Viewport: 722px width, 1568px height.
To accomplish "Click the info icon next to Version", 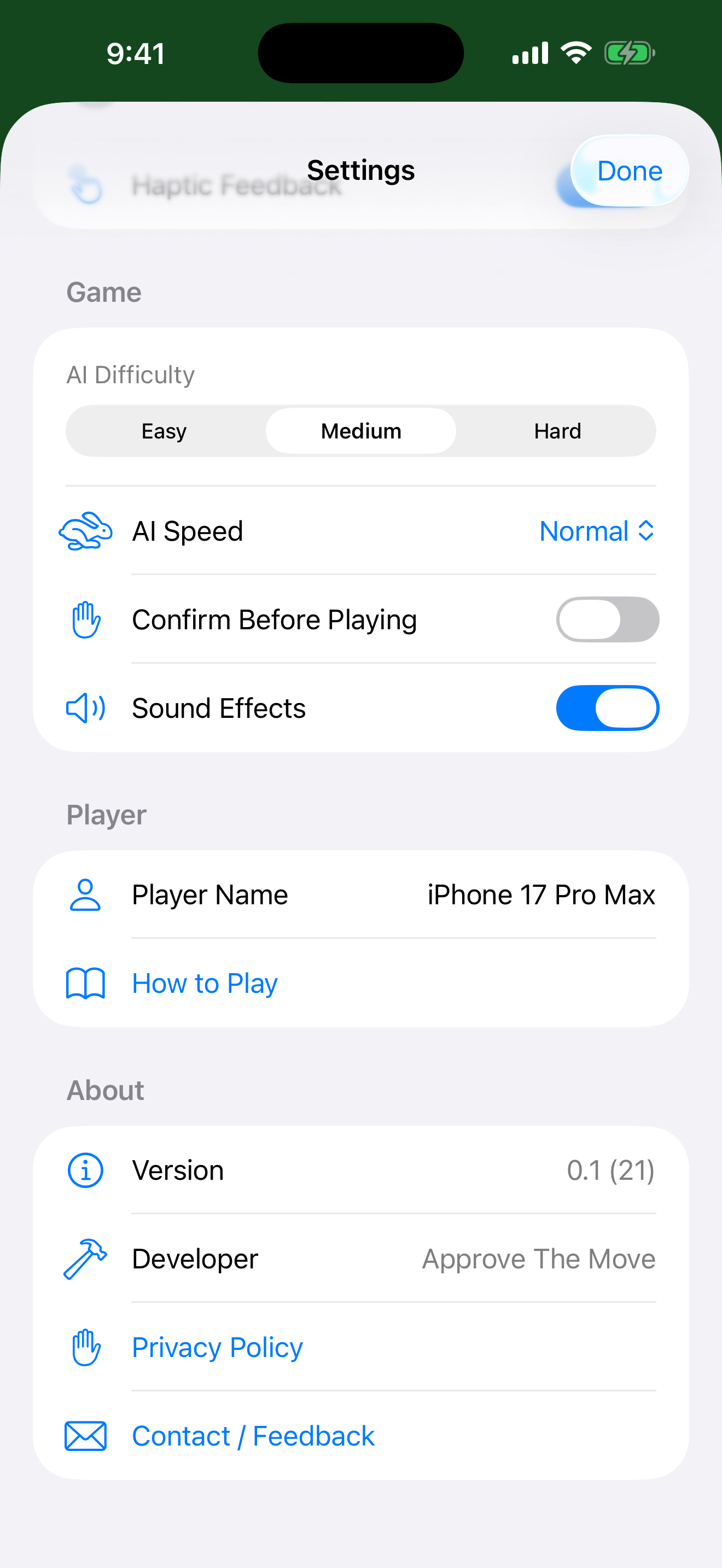I will pyautogui.click(x=85, y=1169).
